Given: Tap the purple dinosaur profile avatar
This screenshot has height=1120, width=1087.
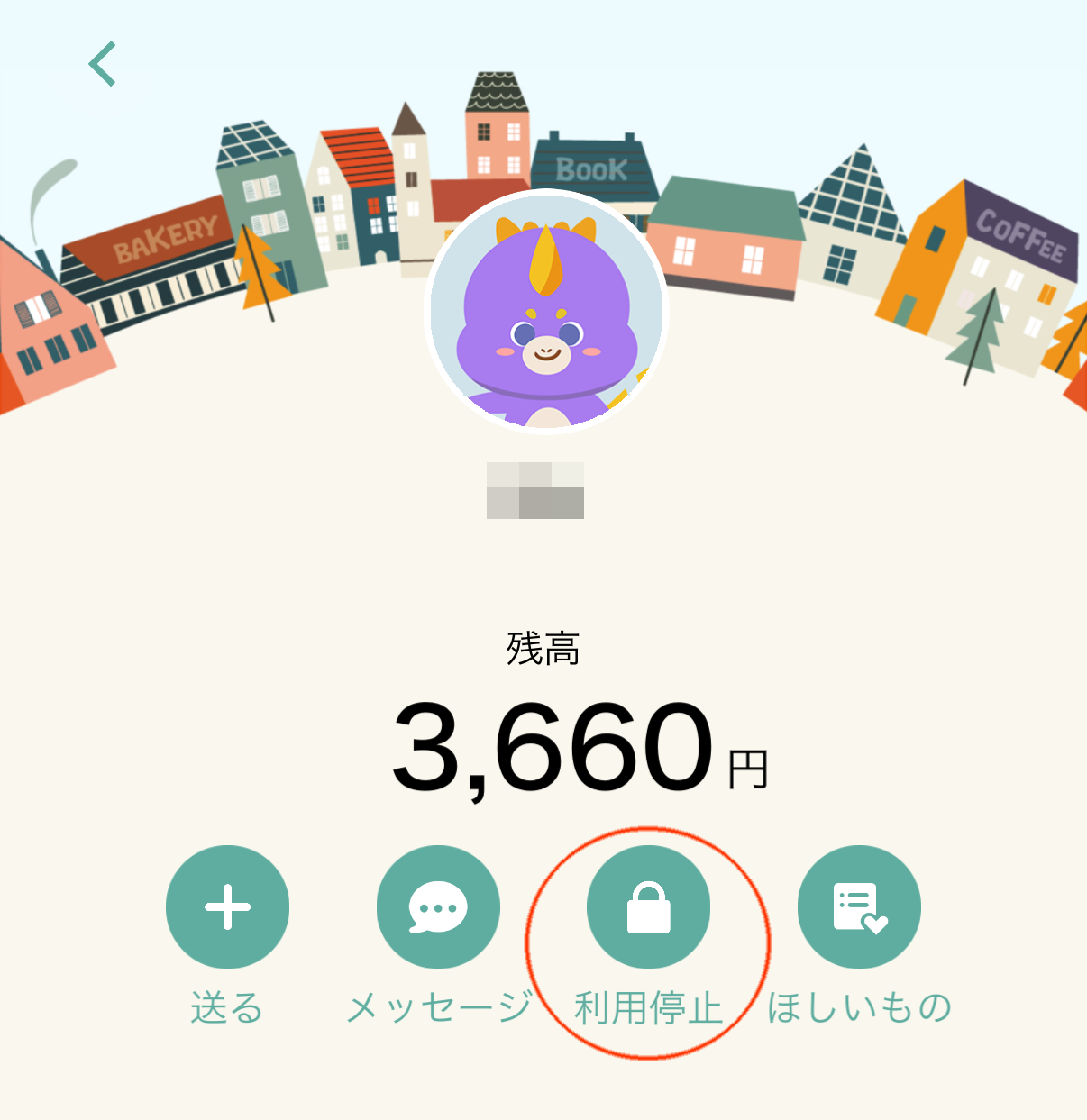Looking at the screenshot, I should (546, 313).
